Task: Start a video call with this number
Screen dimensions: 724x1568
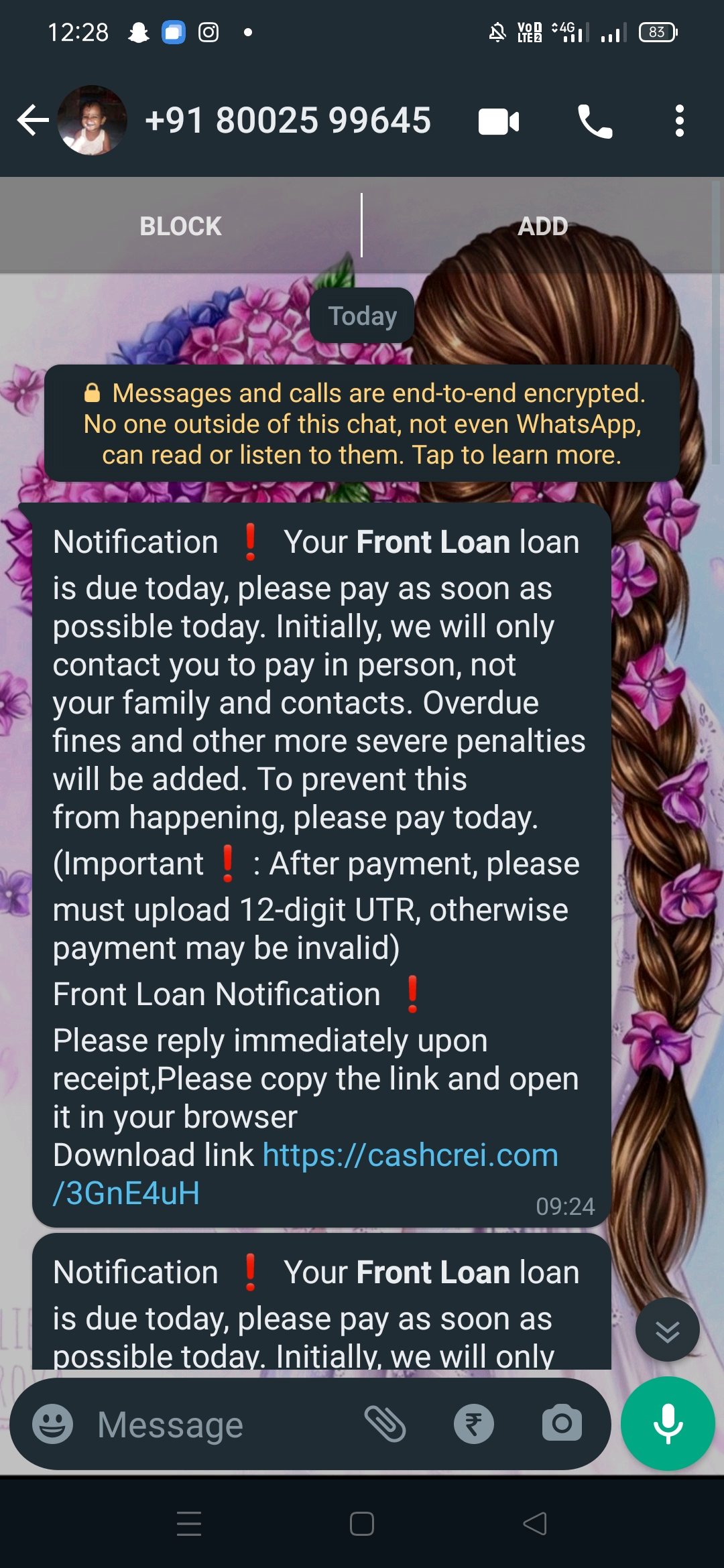Action: click(x=499, y=122)
